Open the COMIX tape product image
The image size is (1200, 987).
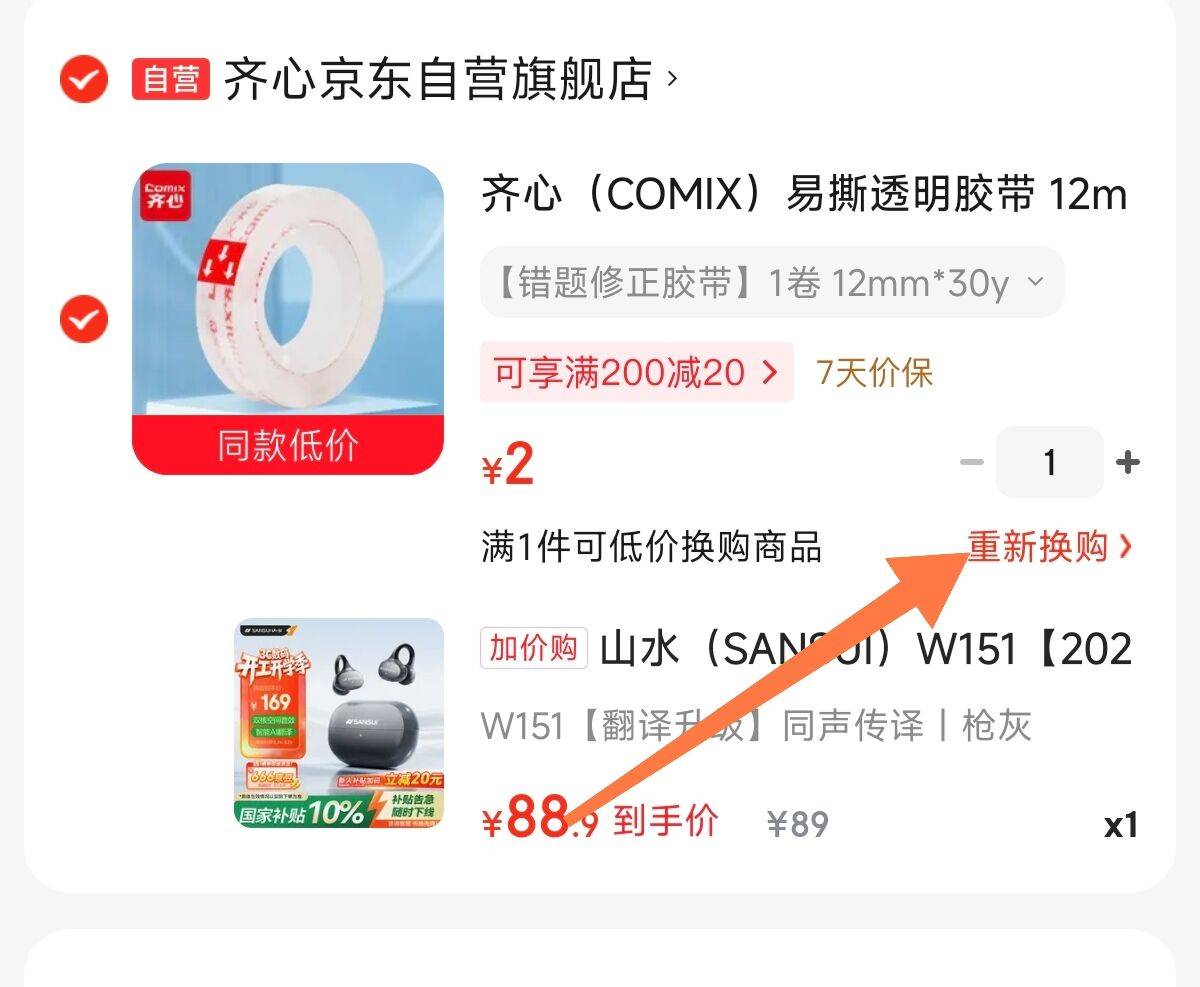tap(288, 318)
